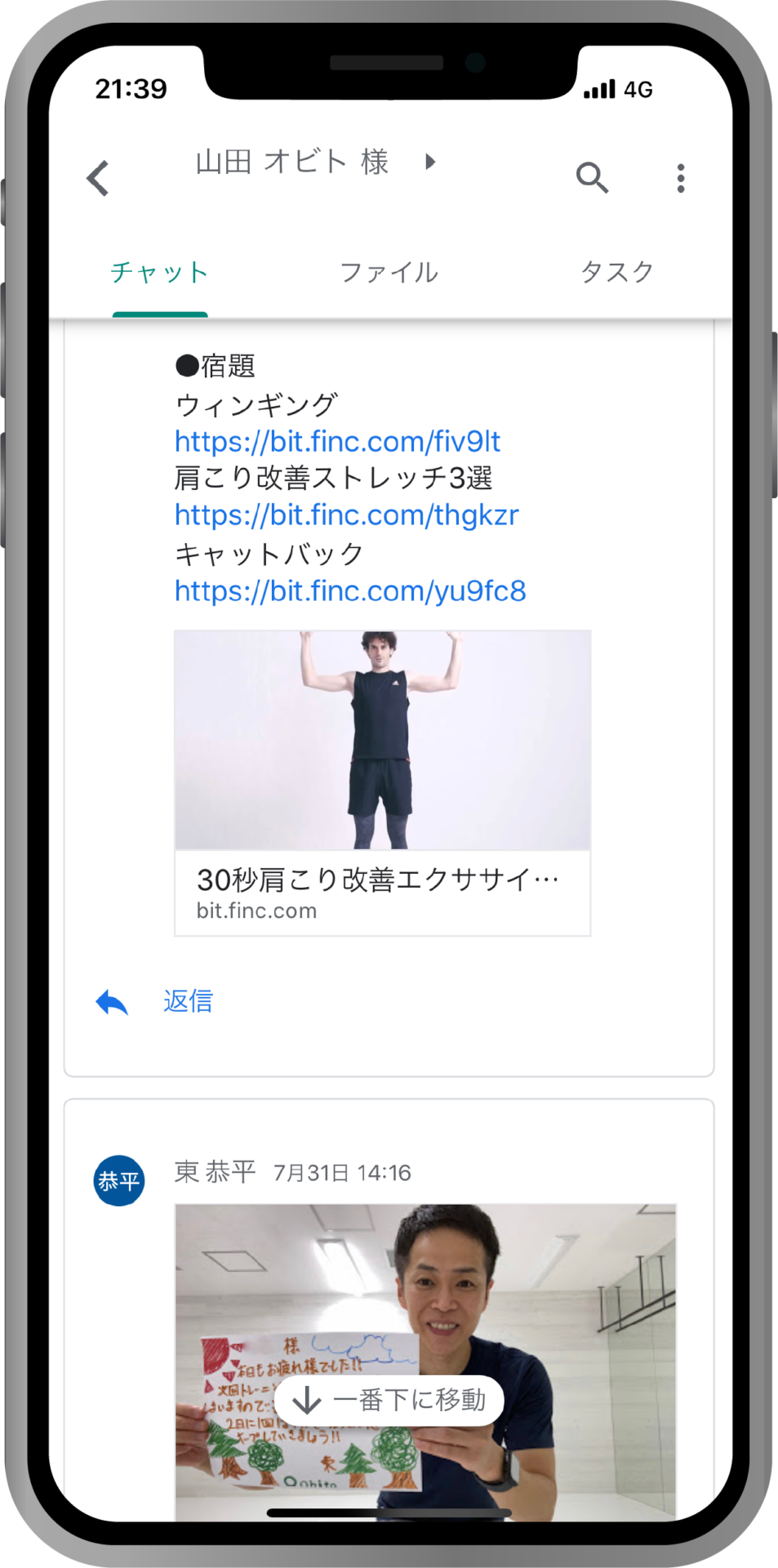Open the bit.finc.com/yu9fc8 link
778x1568 pixels.
pos(350,590)
